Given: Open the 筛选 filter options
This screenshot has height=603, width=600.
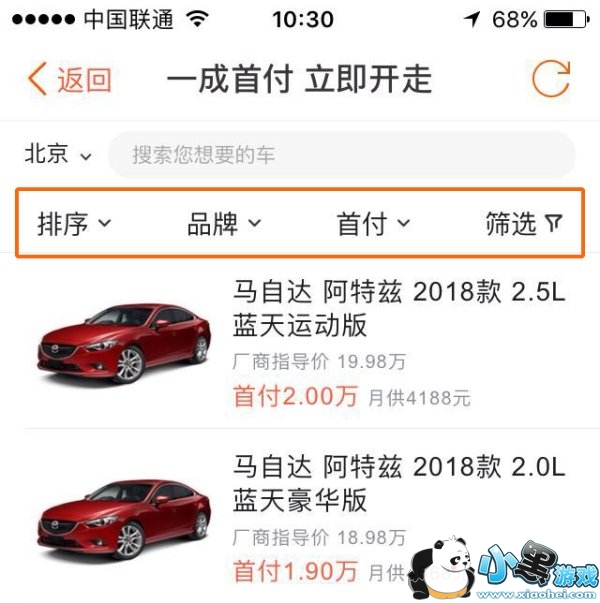Looking at the screenshot, I should (523, 223).
